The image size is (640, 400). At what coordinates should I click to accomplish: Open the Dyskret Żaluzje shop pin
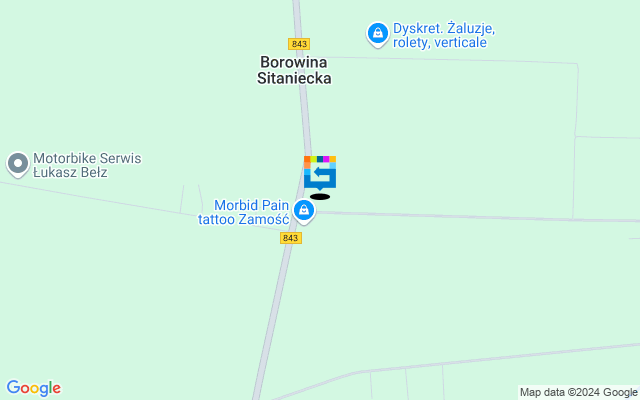coord(377,35)
